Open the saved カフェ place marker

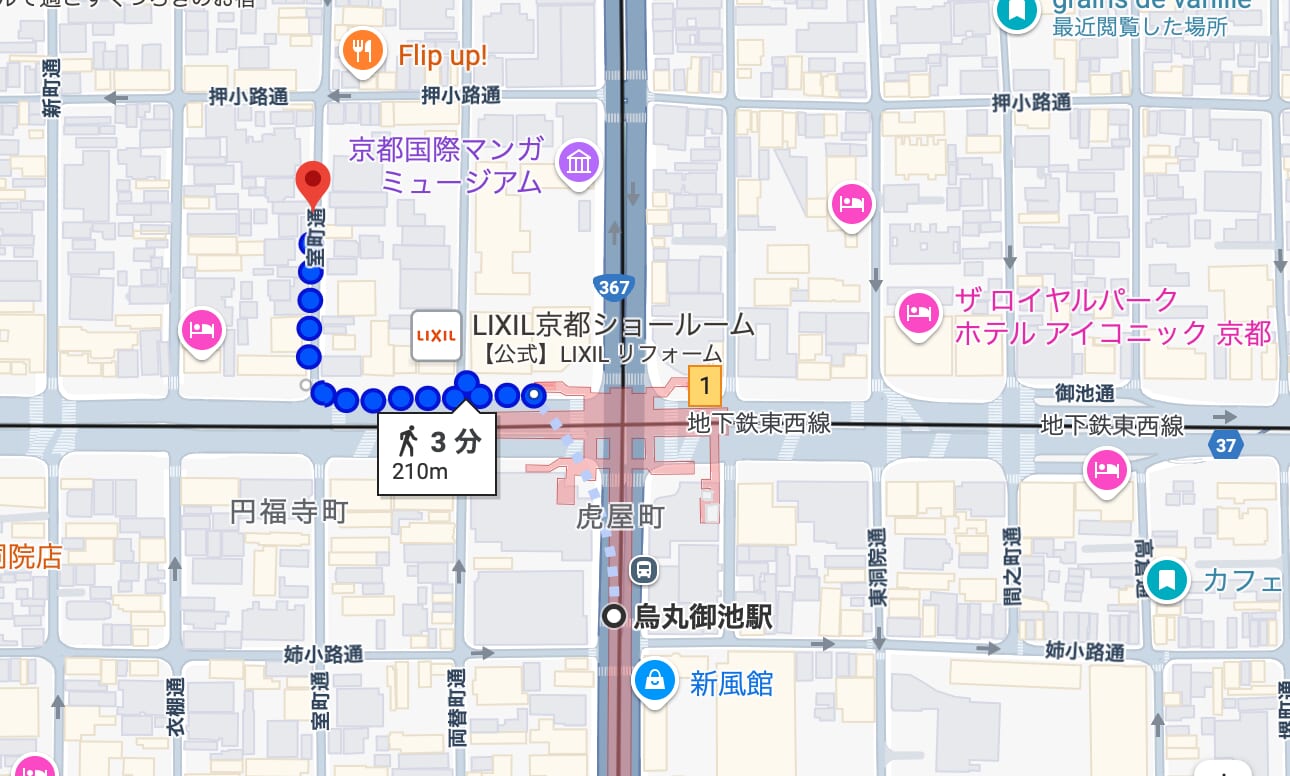[x=1166, y=578]
